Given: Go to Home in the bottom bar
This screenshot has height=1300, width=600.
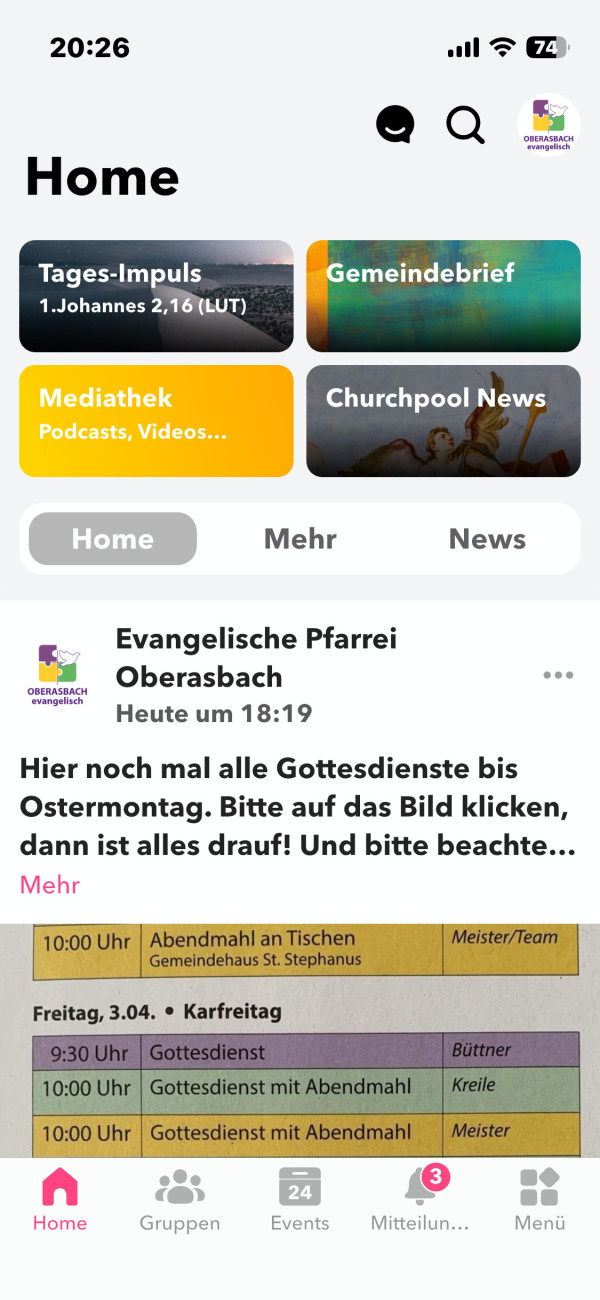Looking at the screenshot, I should (60, 1200).
